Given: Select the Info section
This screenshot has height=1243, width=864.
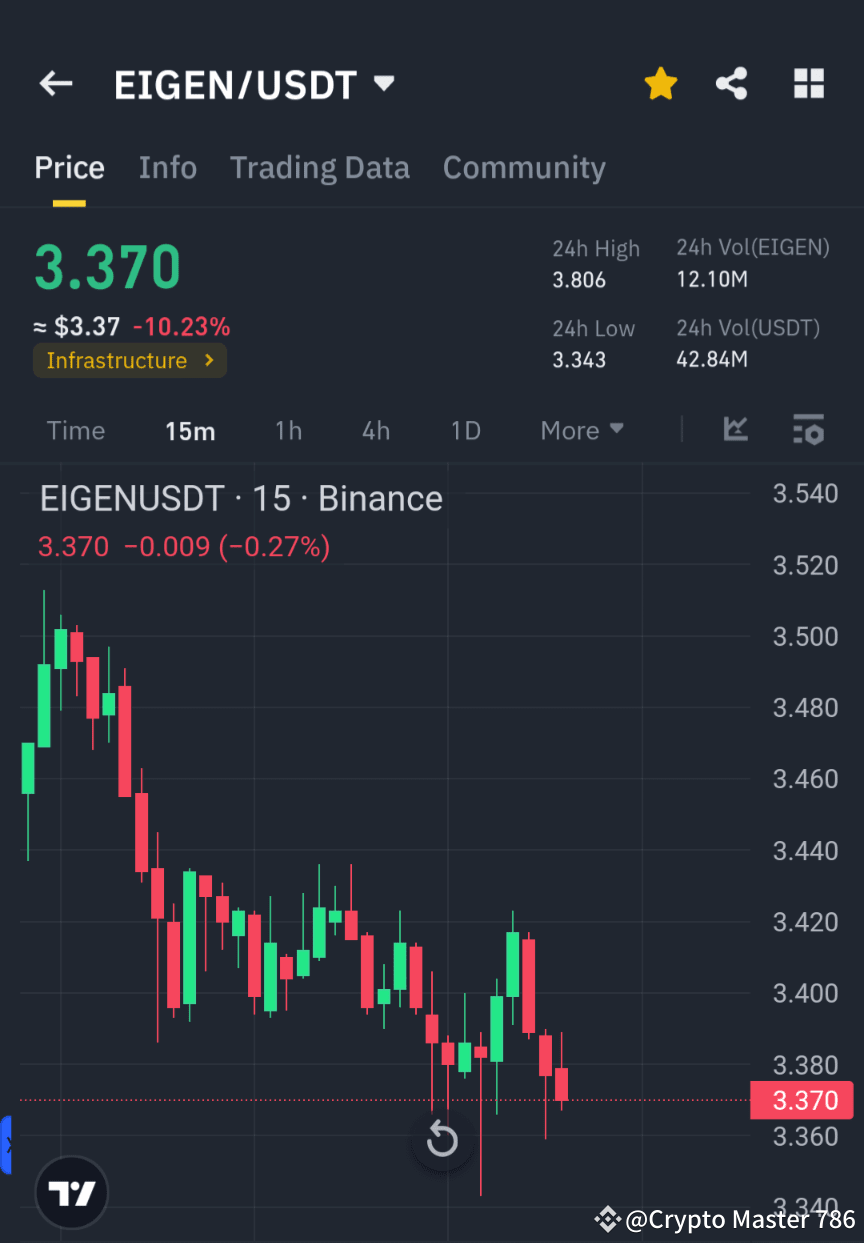Looking at the screenshot, I should point(167,168).
